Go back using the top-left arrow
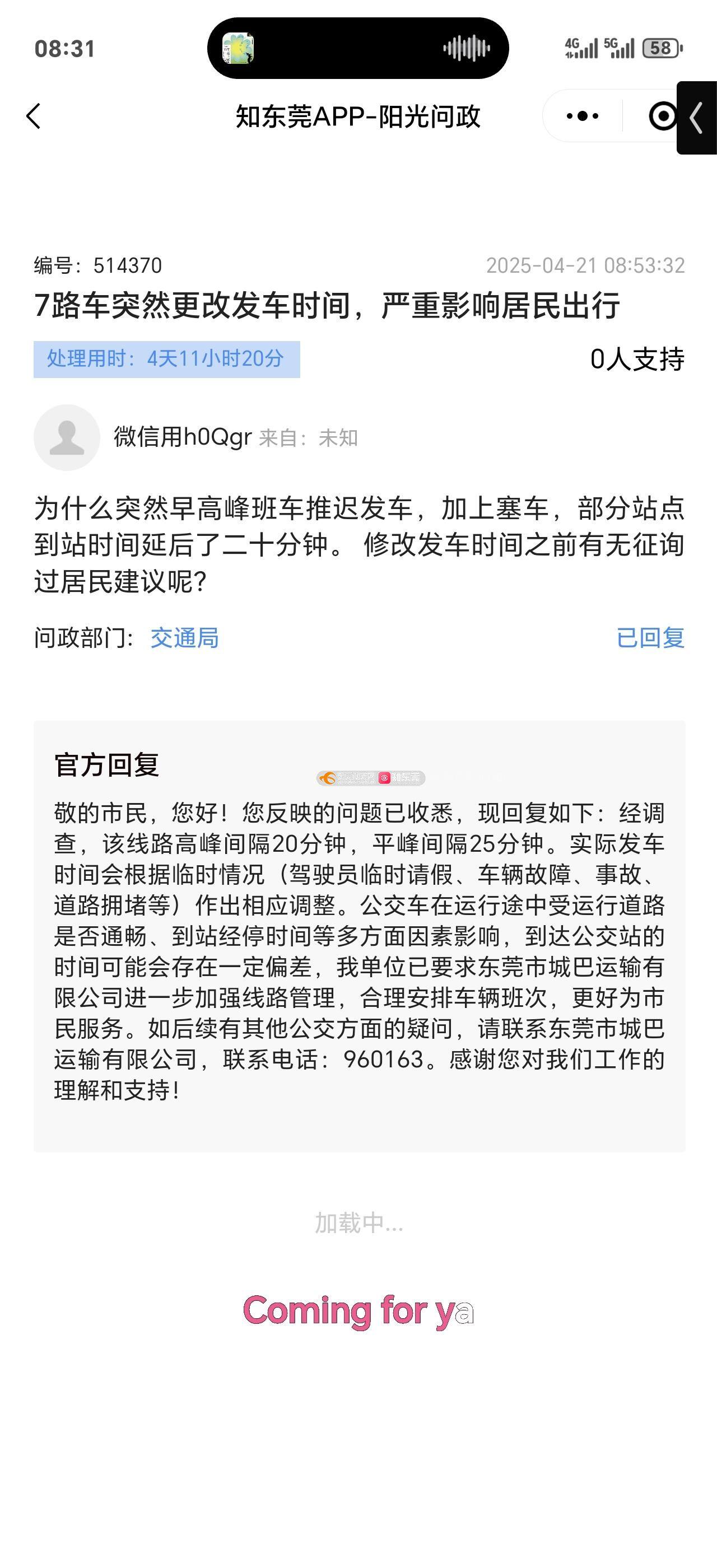 [x=34, y=116]
